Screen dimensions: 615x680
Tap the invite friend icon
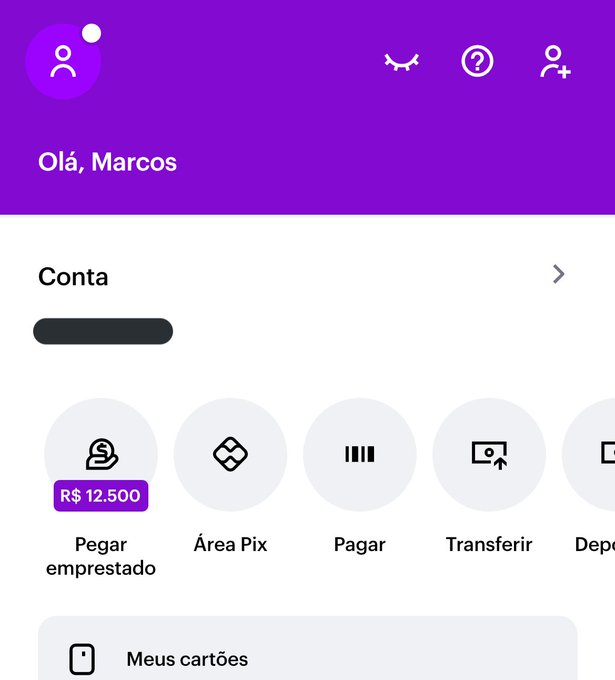[555, 62]
